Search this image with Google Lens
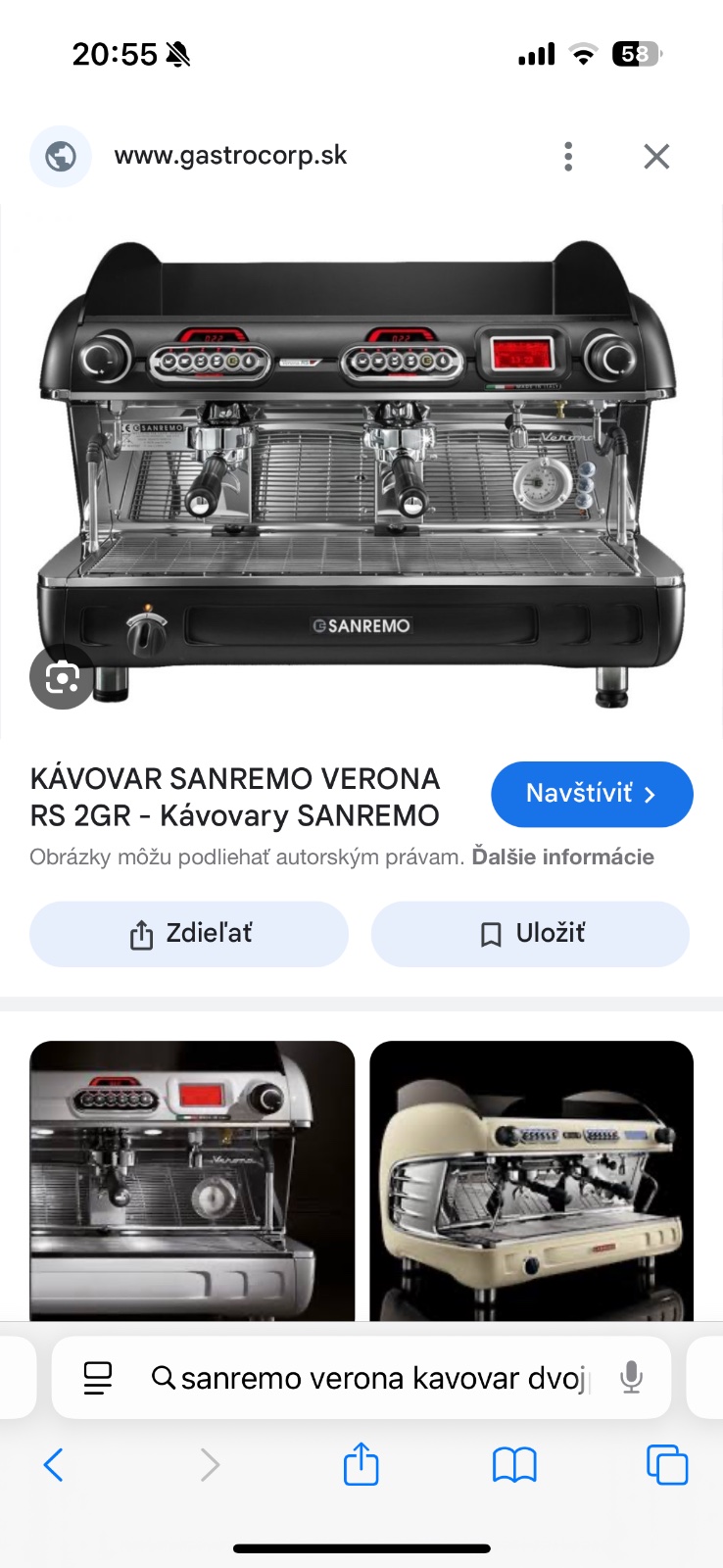The height and width of the screenshot is (1568, 723). tap(61, 677)
